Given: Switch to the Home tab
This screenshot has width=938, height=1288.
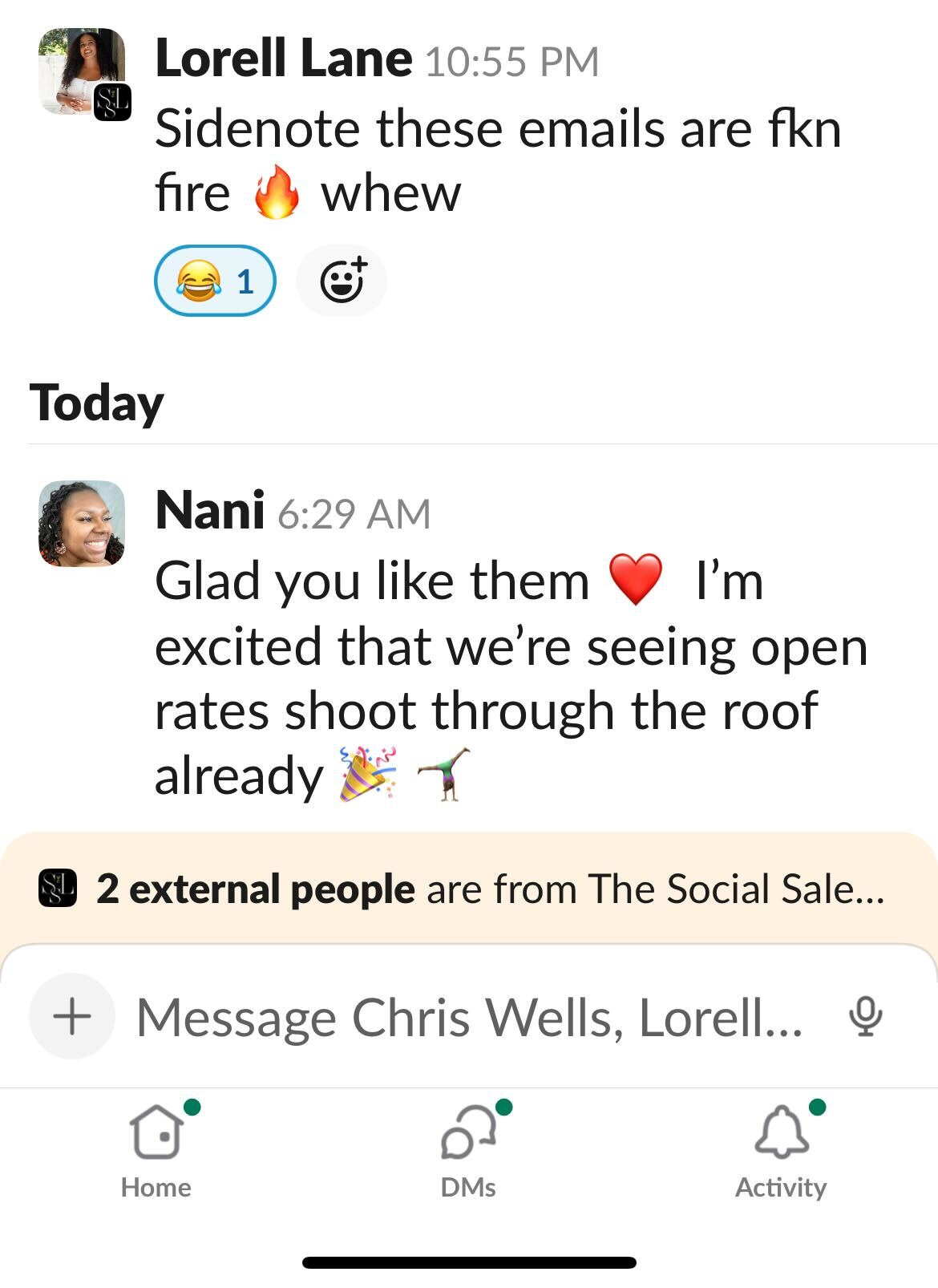Looking at the screenshot, I should 156,1151.
